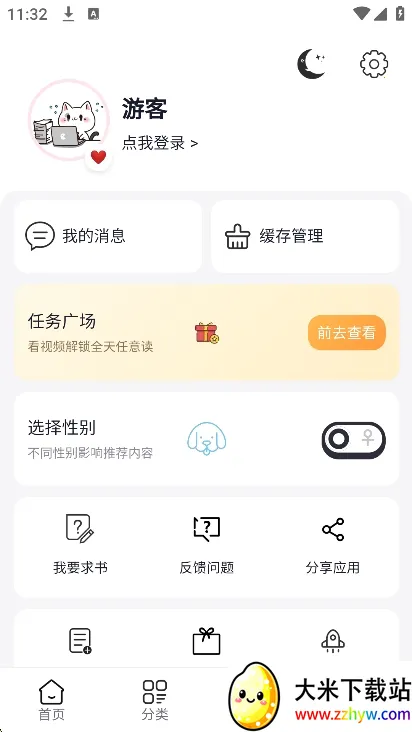Open 反馈问题 feedback
412x732 pixels.
[207, 544]
